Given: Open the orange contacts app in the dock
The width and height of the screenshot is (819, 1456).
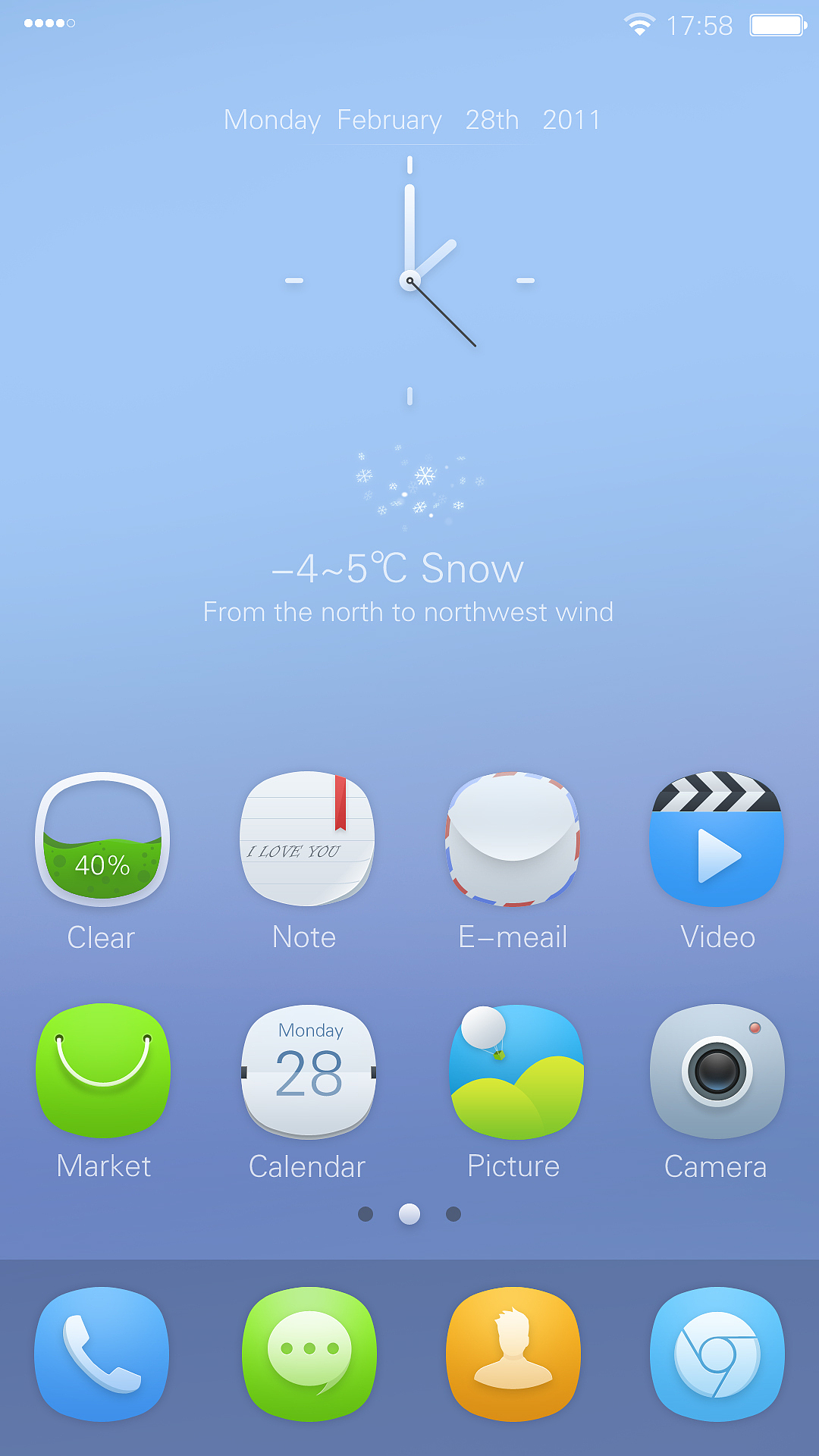Looking at the screenshot, I should pos(513,1354).
